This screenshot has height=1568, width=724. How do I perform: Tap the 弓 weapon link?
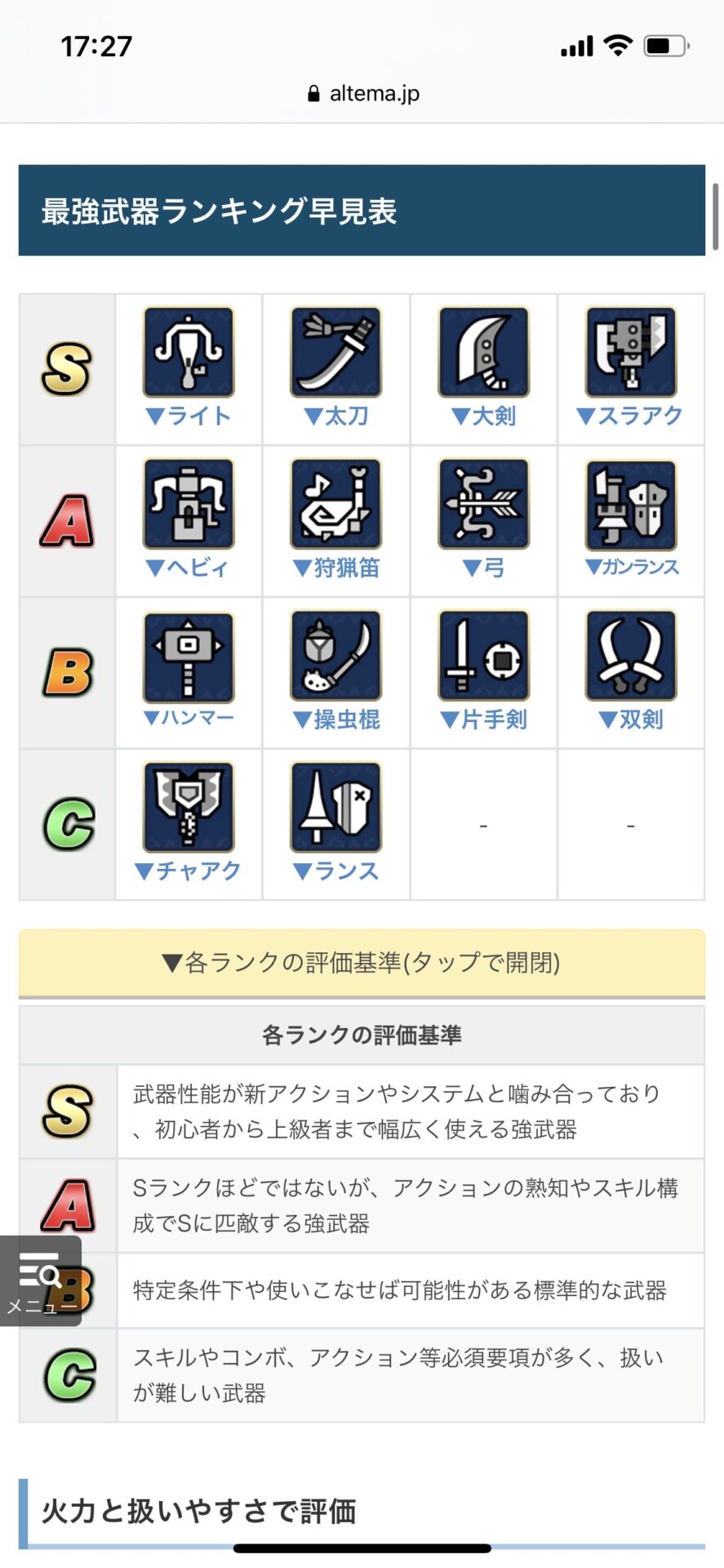(483, 567)
